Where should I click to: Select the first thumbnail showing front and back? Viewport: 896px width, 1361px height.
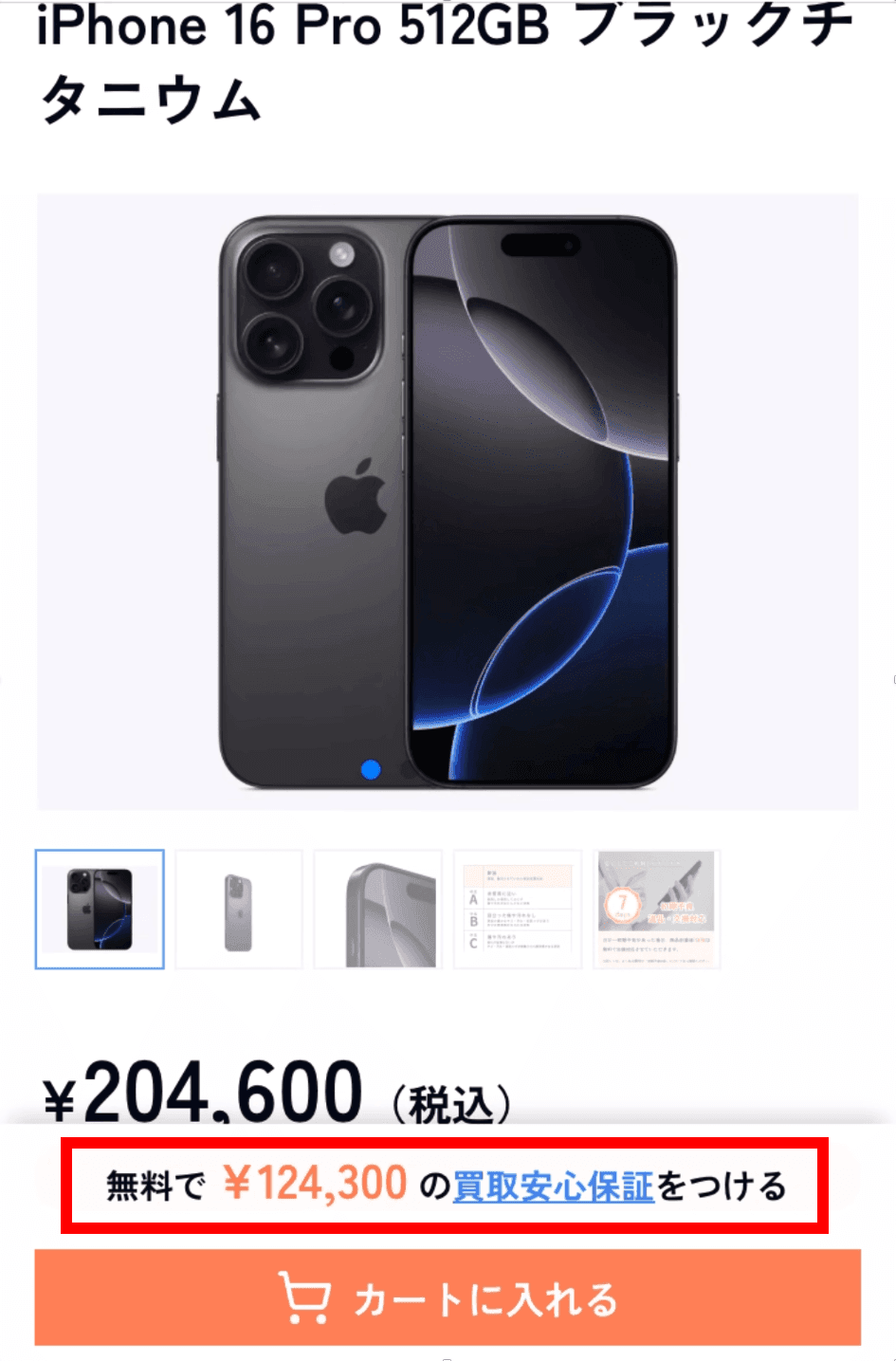pyautogui.click(x=100, y=910)
